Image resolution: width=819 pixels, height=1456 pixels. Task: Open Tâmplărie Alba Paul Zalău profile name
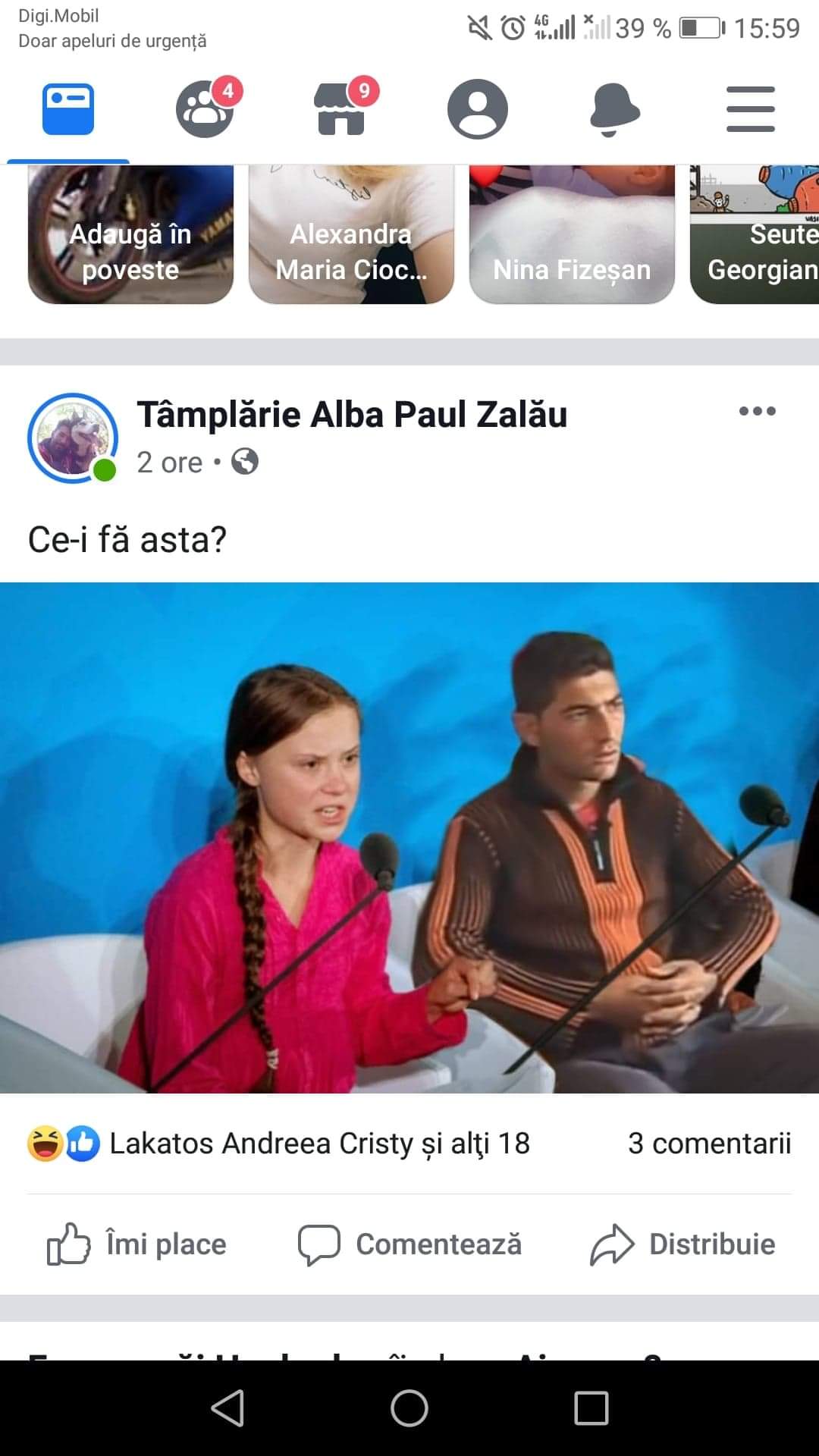[352, 415]
